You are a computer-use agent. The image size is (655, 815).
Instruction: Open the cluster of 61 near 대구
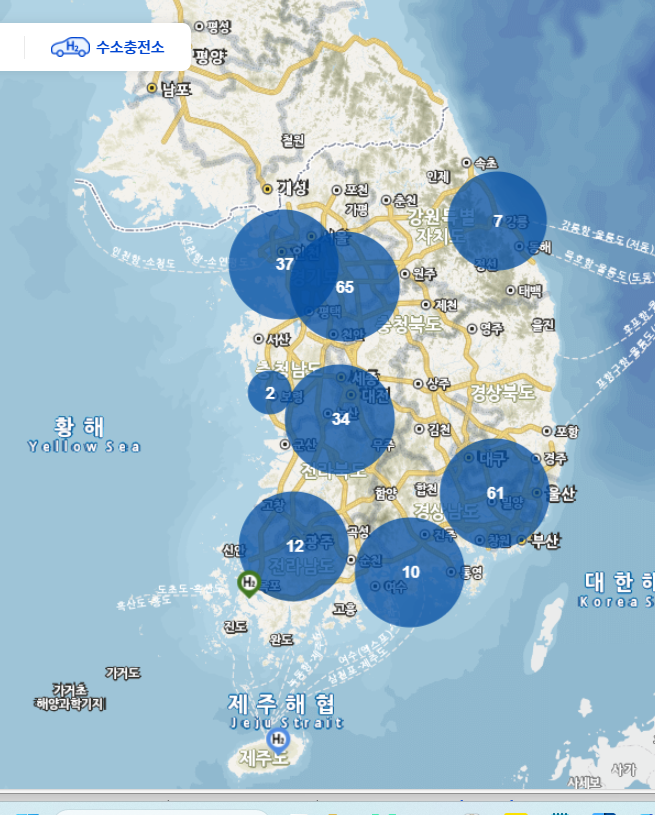(495, 493)
